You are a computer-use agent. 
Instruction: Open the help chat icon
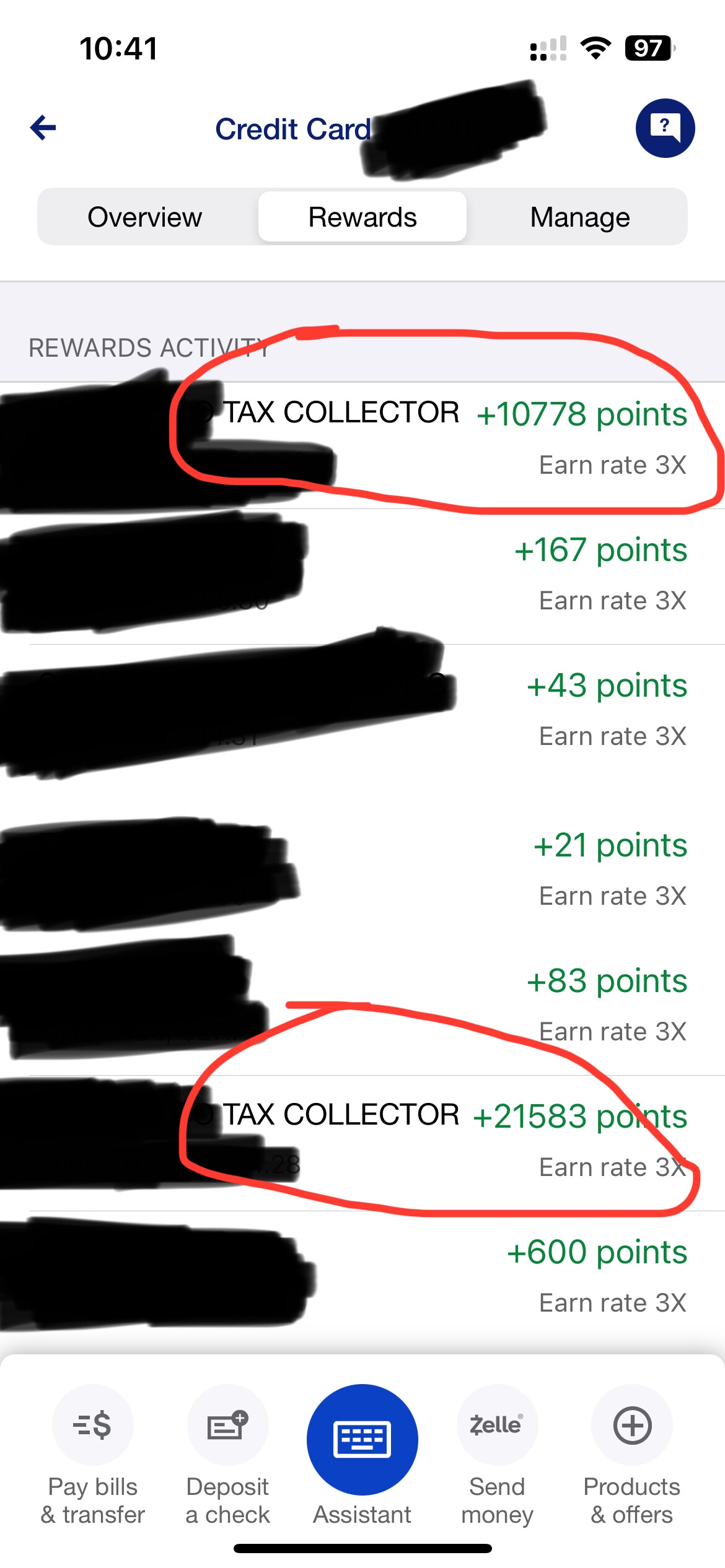tap(665, 128)
